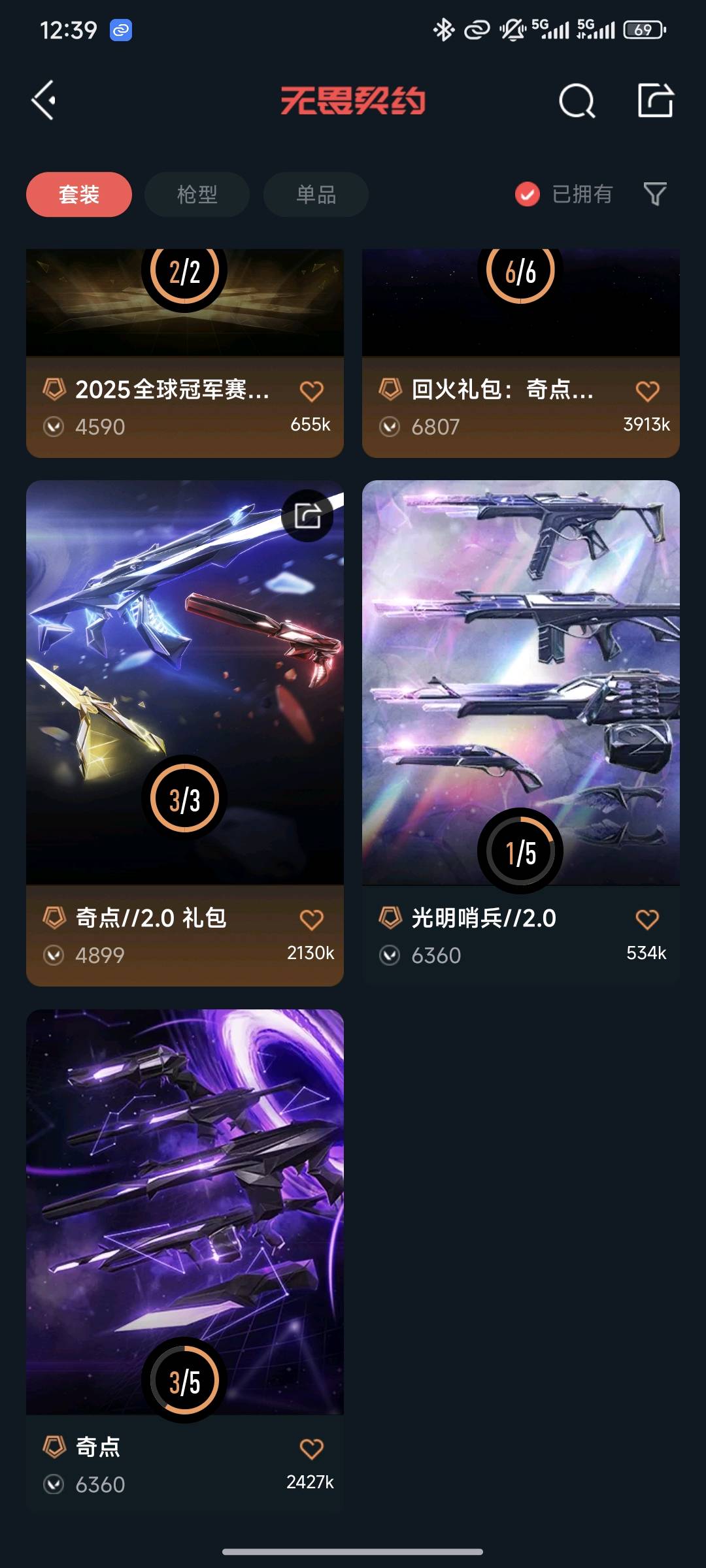Open the filter funnel icon
Viewport: 706px width, 1568px height.
(655, 194)
